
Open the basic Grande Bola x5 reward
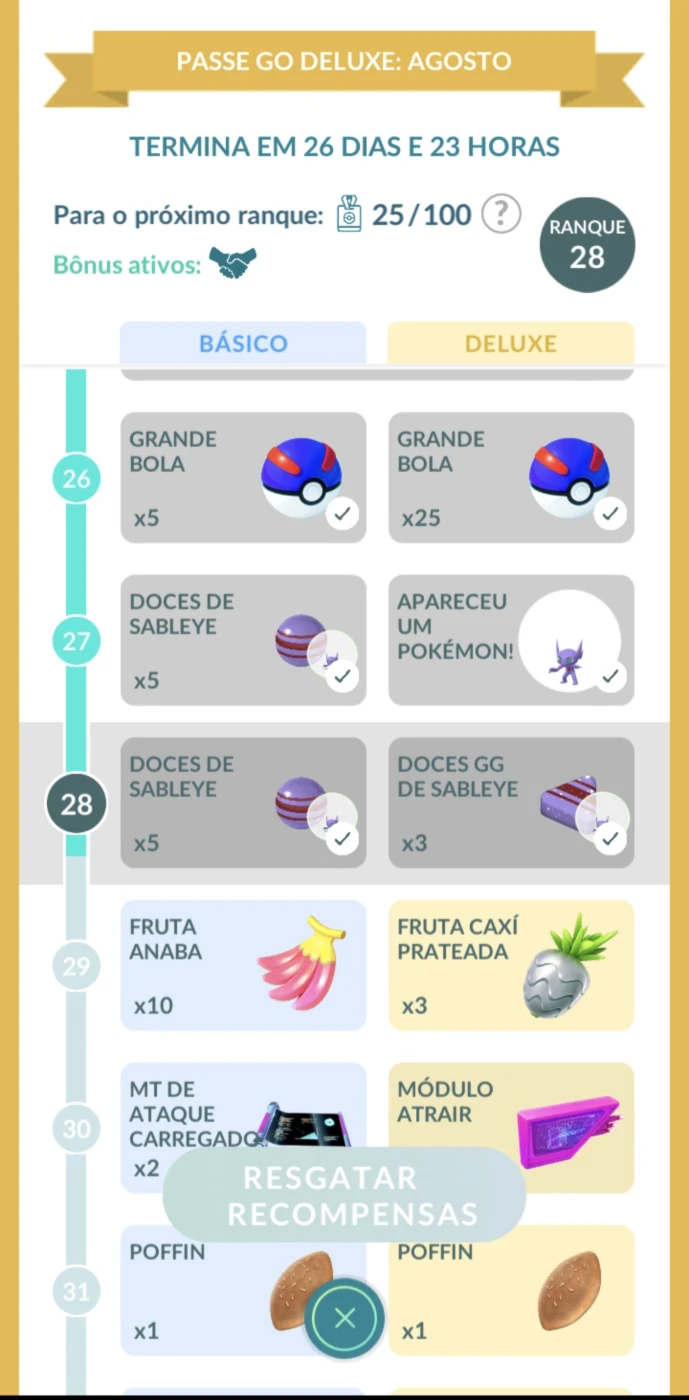243,478
